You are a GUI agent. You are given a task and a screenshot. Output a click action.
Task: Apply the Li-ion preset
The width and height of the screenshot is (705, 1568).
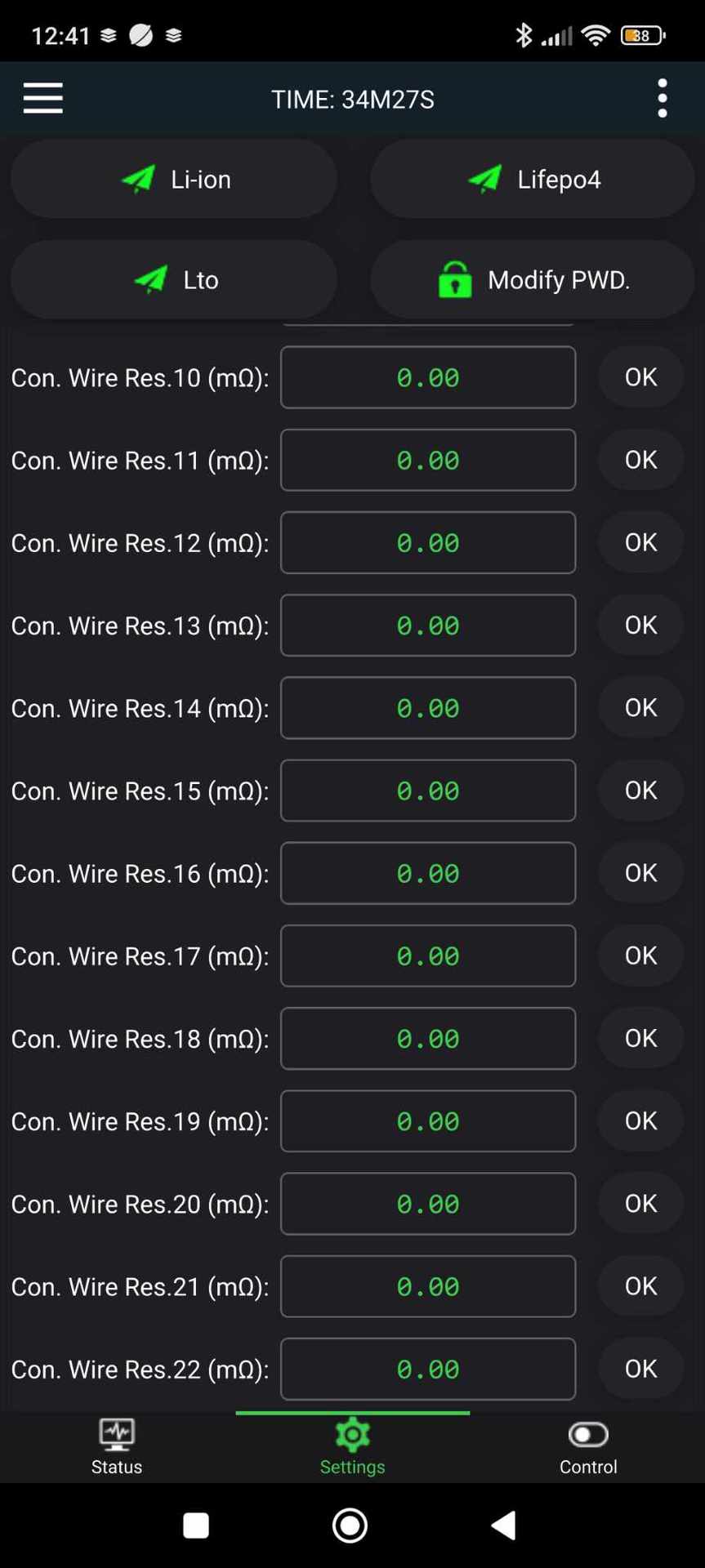tap(174, 179)
